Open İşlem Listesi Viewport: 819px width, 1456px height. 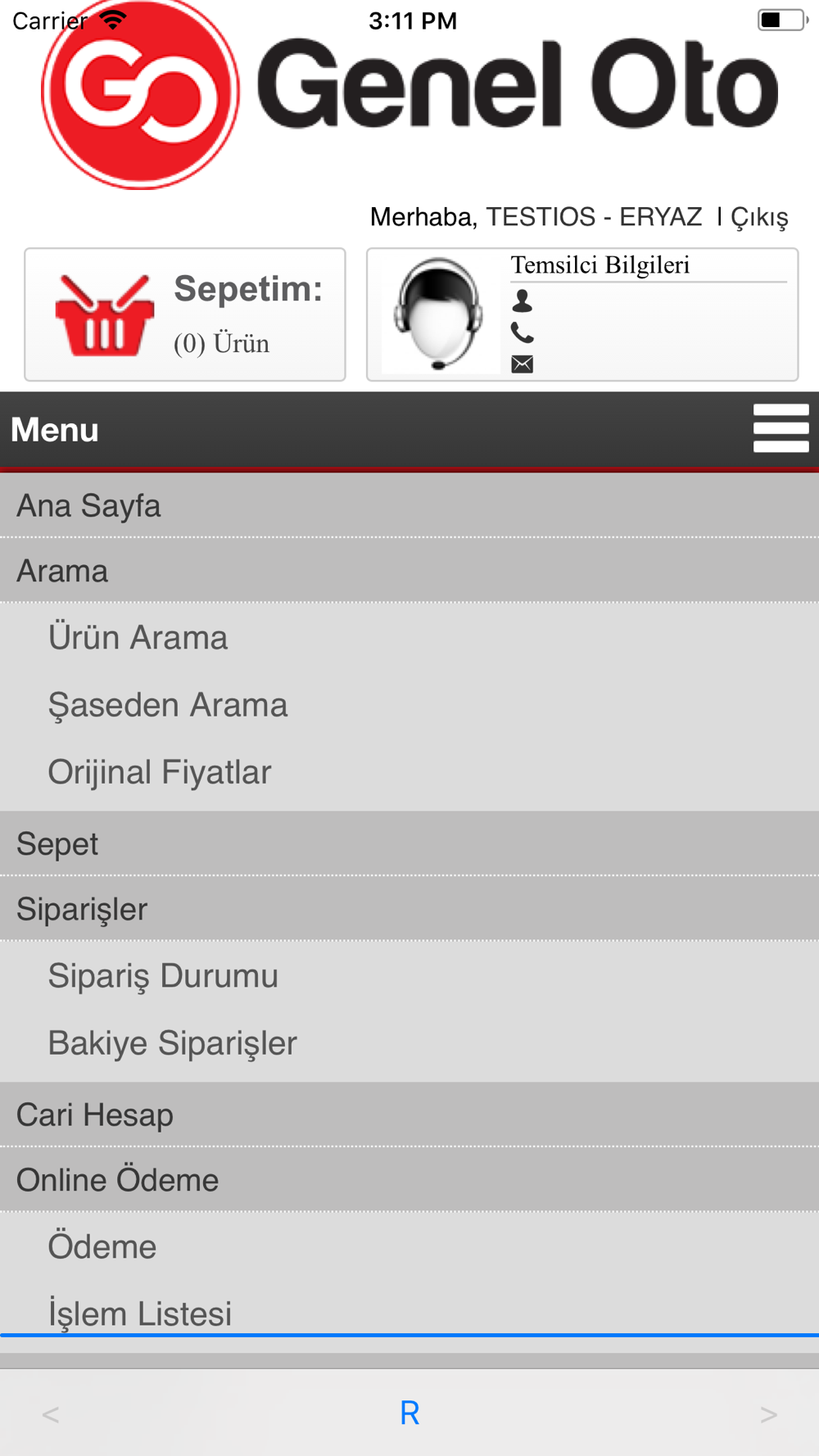[x=409, y=1313]
